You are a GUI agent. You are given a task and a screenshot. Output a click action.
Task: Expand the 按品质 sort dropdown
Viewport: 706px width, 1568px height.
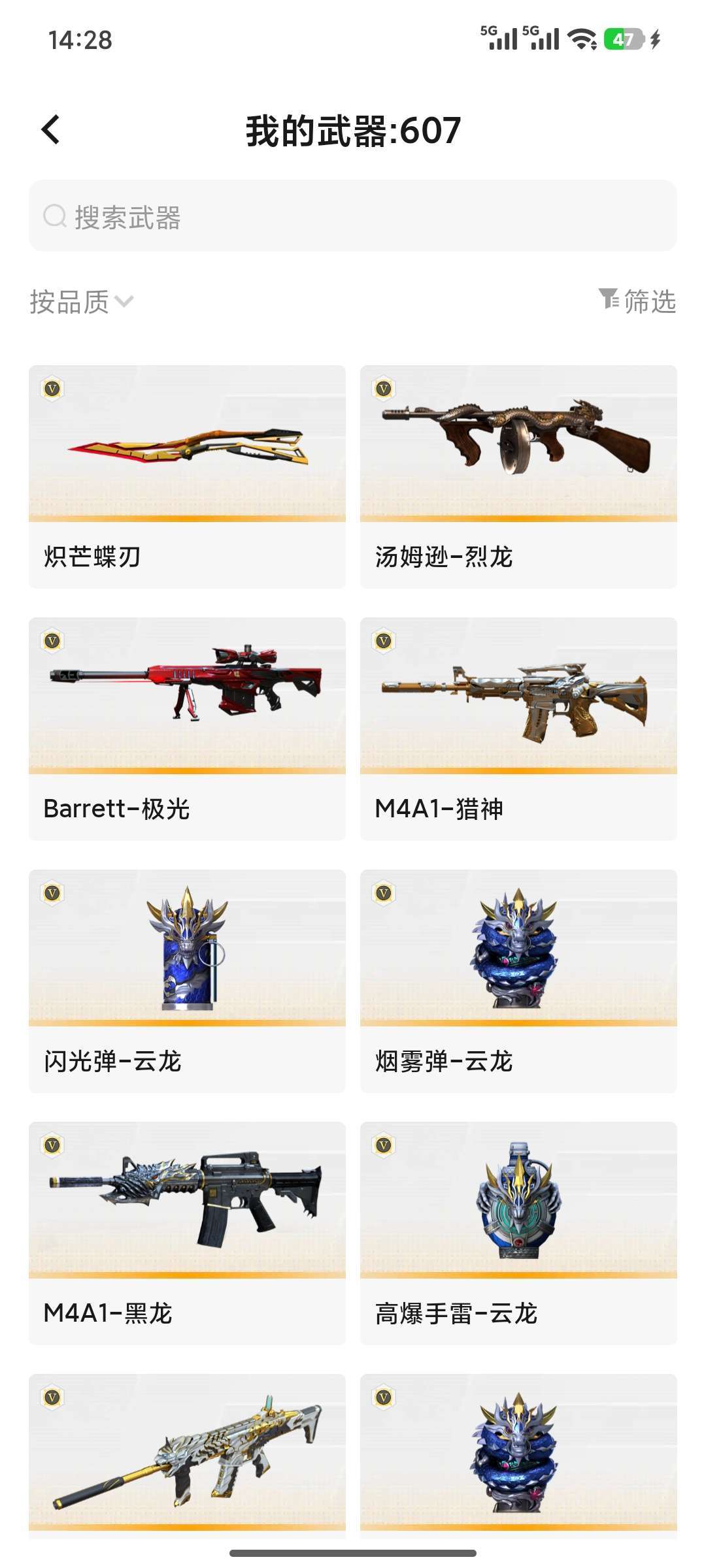tap(82, 302)
